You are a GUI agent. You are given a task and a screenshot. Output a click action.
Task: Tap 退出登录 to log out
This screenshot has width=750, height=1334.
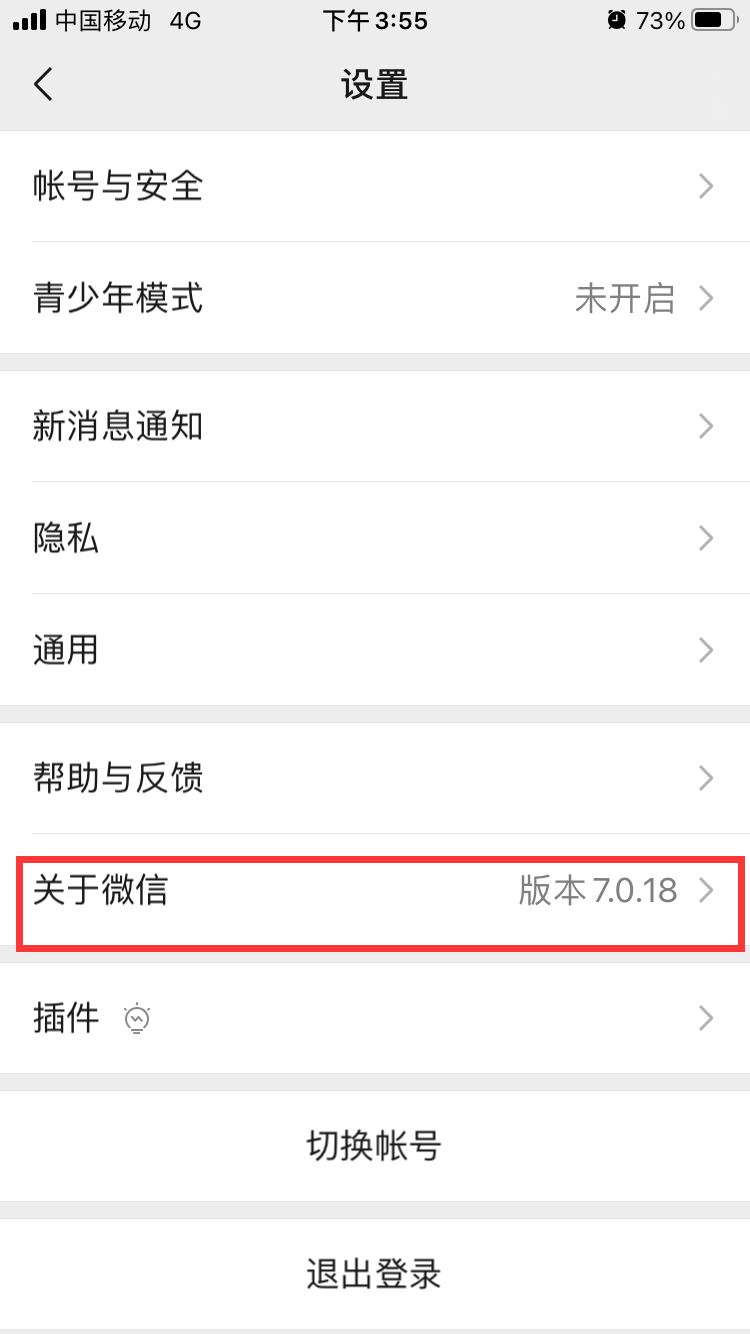tap(374, 1274)
